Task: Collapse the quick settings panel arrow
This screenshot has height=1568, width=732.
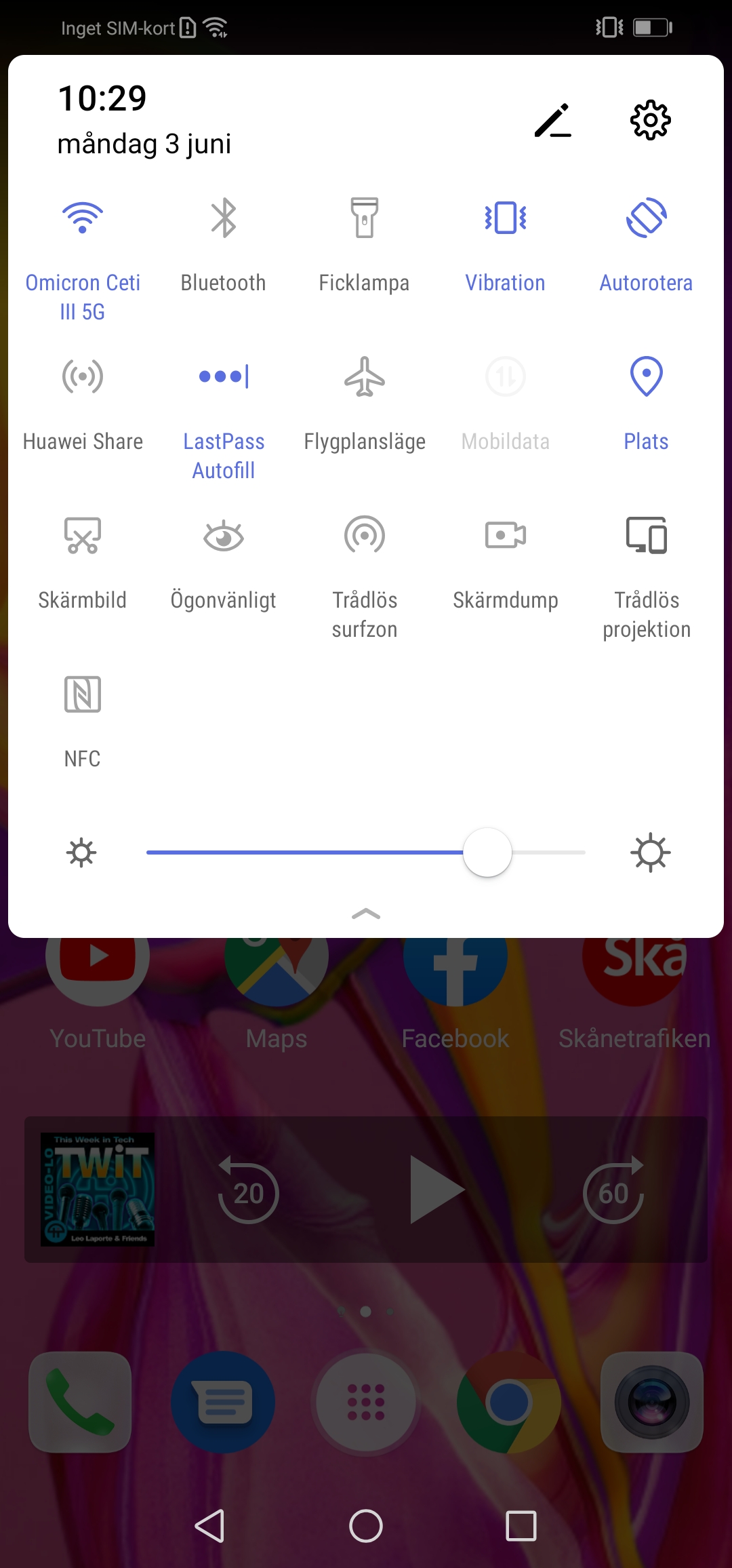Action: click(366, 914)
